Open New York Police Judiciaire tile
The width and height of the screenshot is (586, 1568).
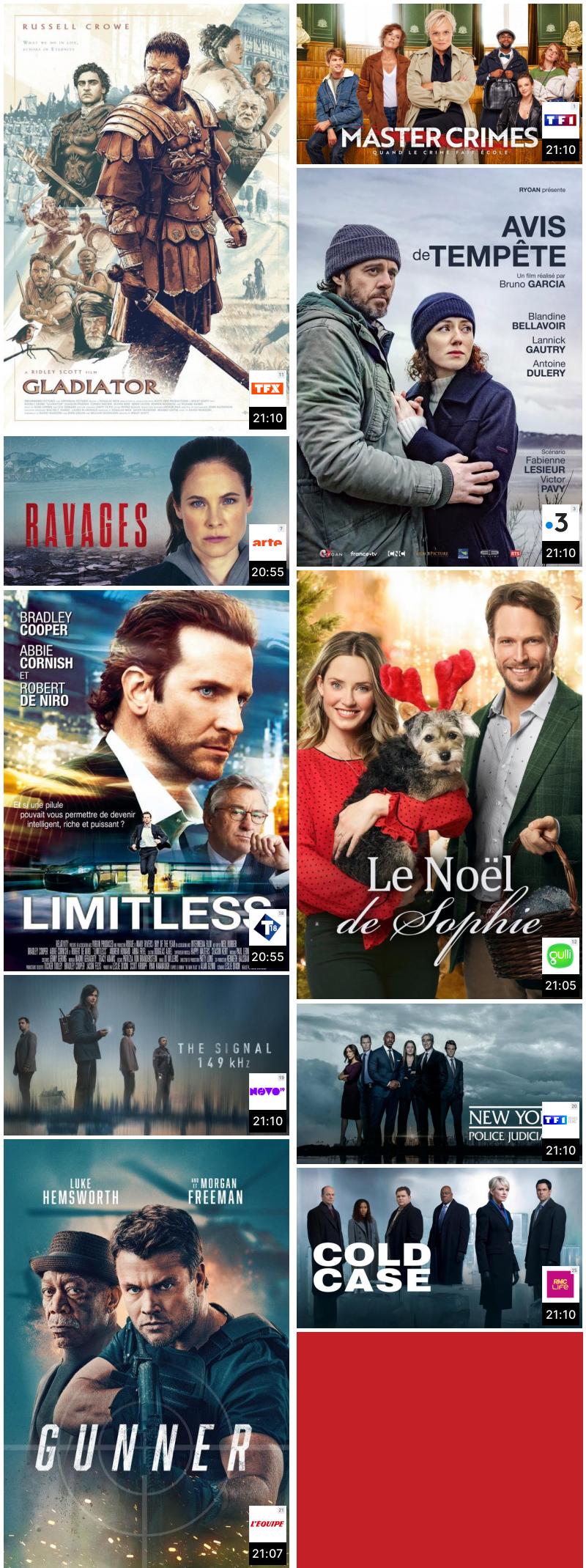point(439,1083)
